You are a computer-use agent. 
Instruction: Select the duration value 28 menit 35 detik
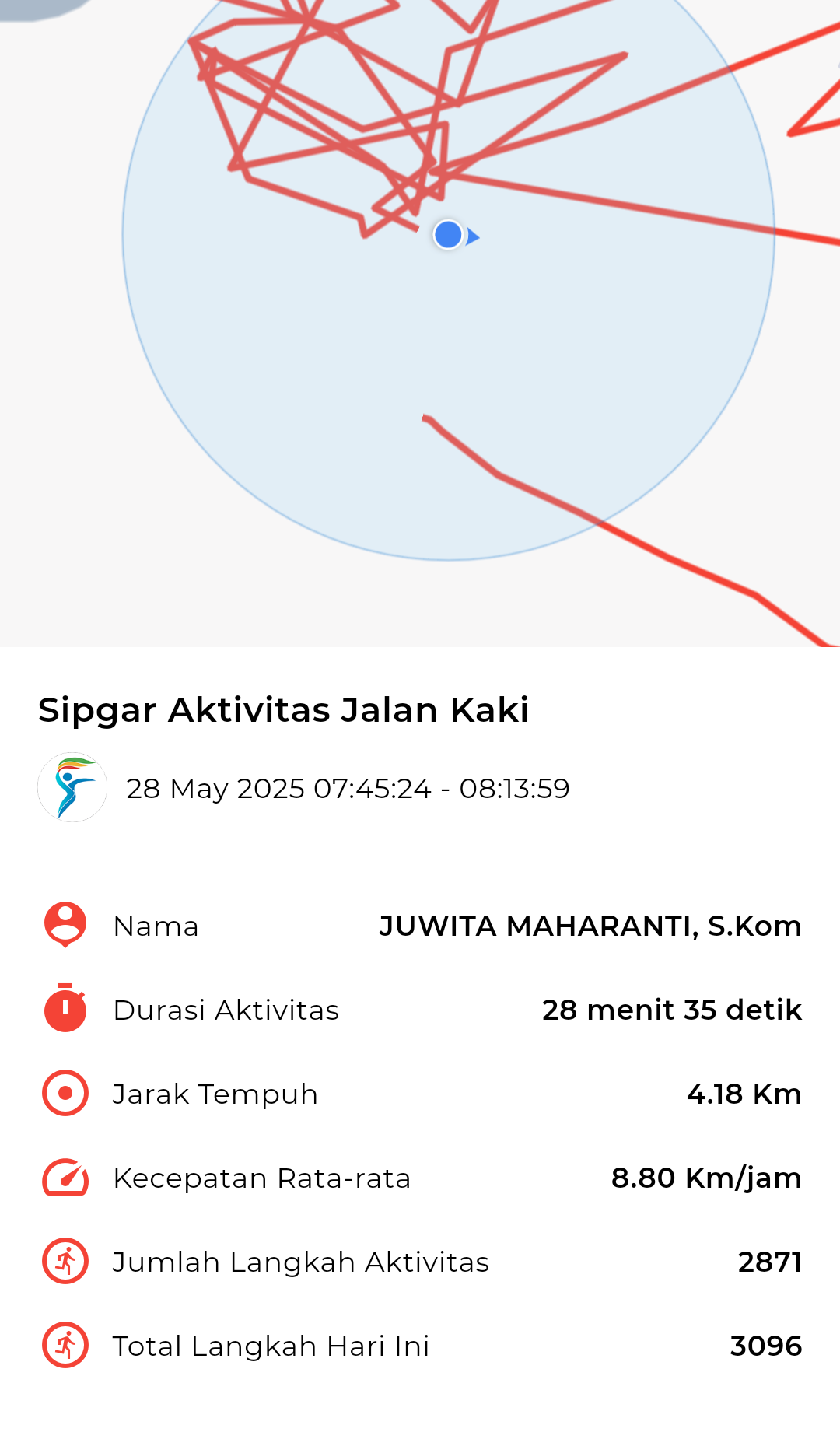click(x=670, y=1009)
